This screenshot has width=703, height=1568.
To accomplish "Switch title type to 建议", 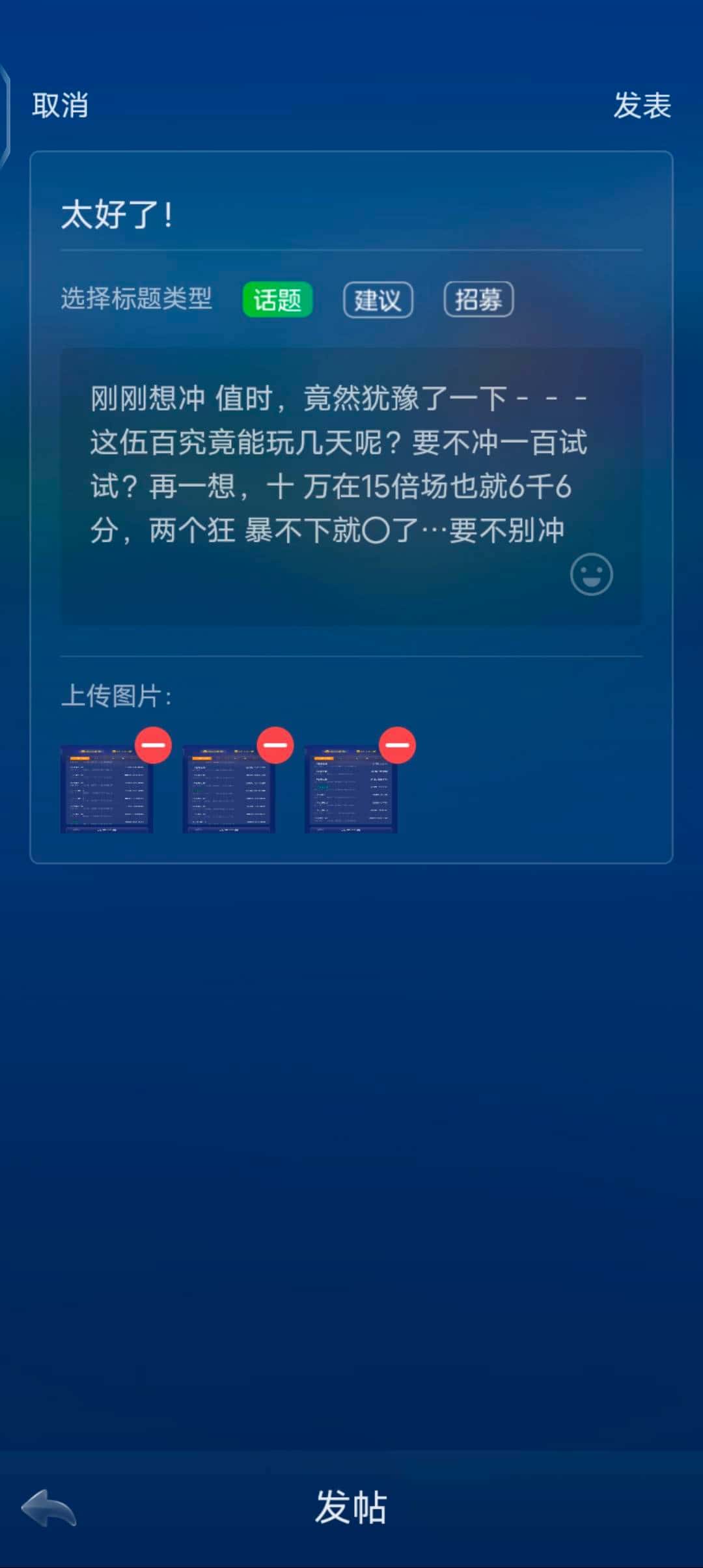I will click(x=378, y=301).
